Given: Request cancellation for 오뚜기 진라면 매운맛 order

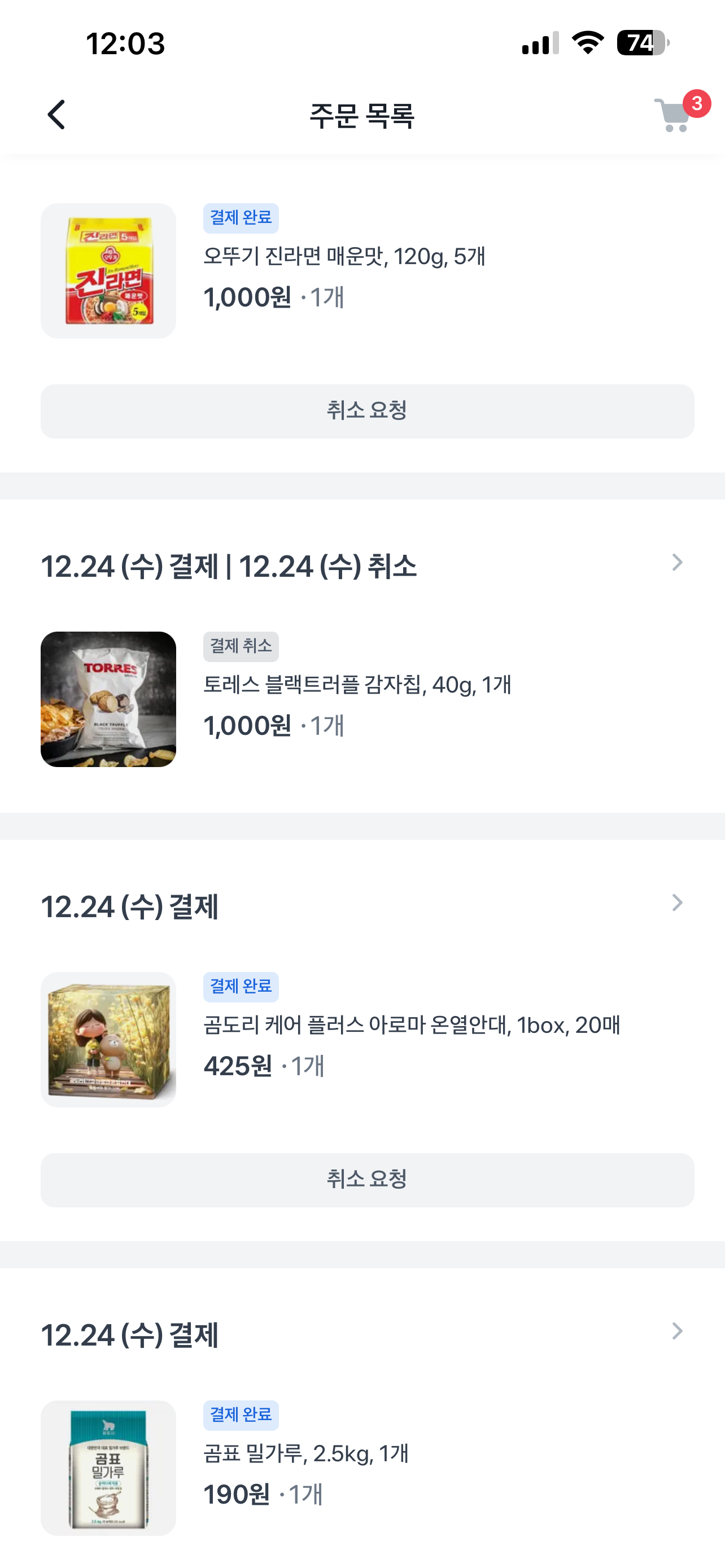Looking at the screenshot, I should [x=367, y=411].
